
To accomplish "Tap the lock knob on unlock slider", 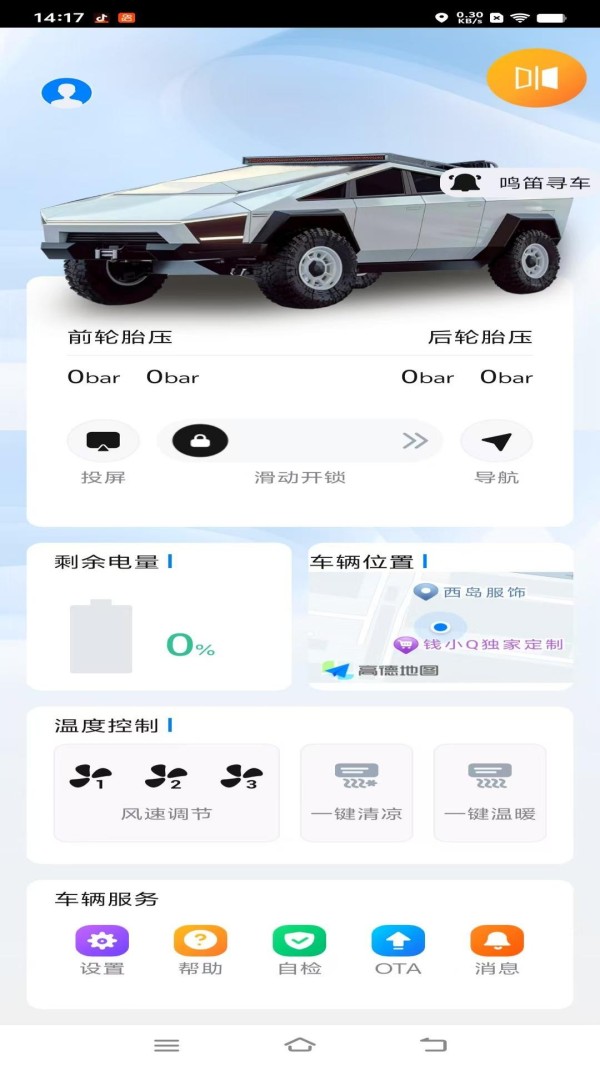I will pos(200,441).
